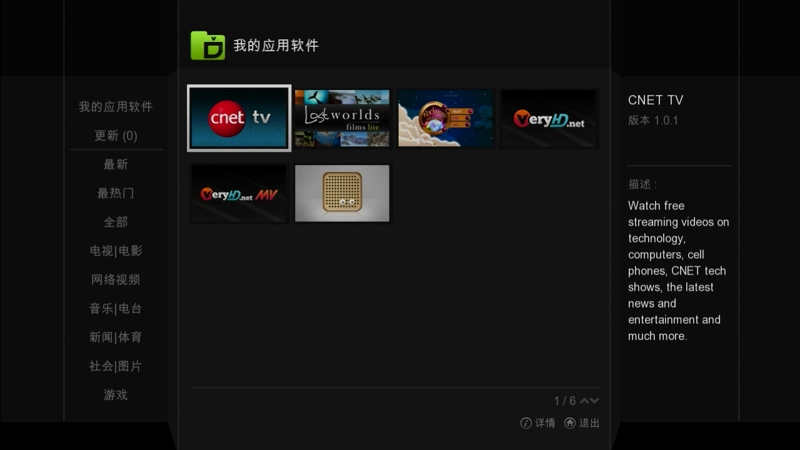
Task: Tap the page down arrow near 1/6
Action: pos(595,401)
